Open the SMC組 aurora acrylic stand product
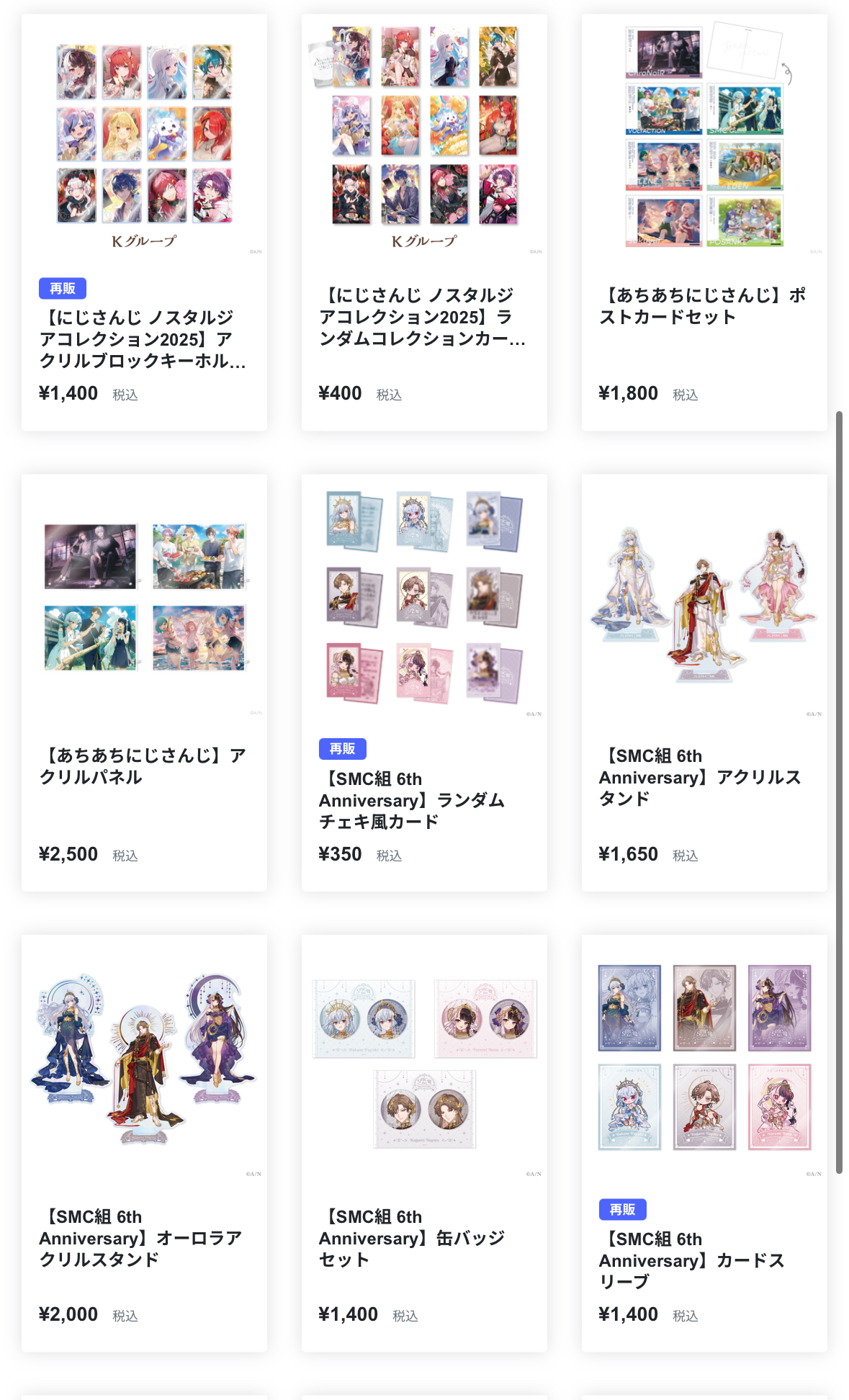Screen dimensions: 849x1400 point(144,1237)
